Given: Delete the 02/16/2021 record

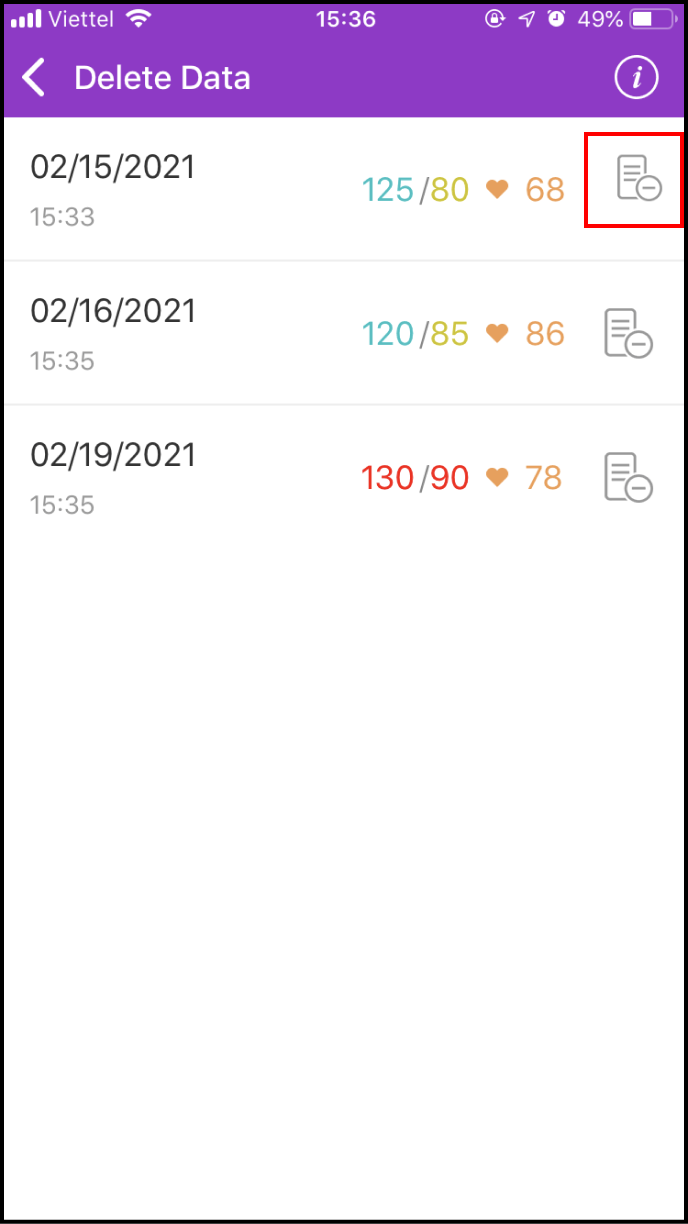Looking at the screenshot, I should coord(628,333).
